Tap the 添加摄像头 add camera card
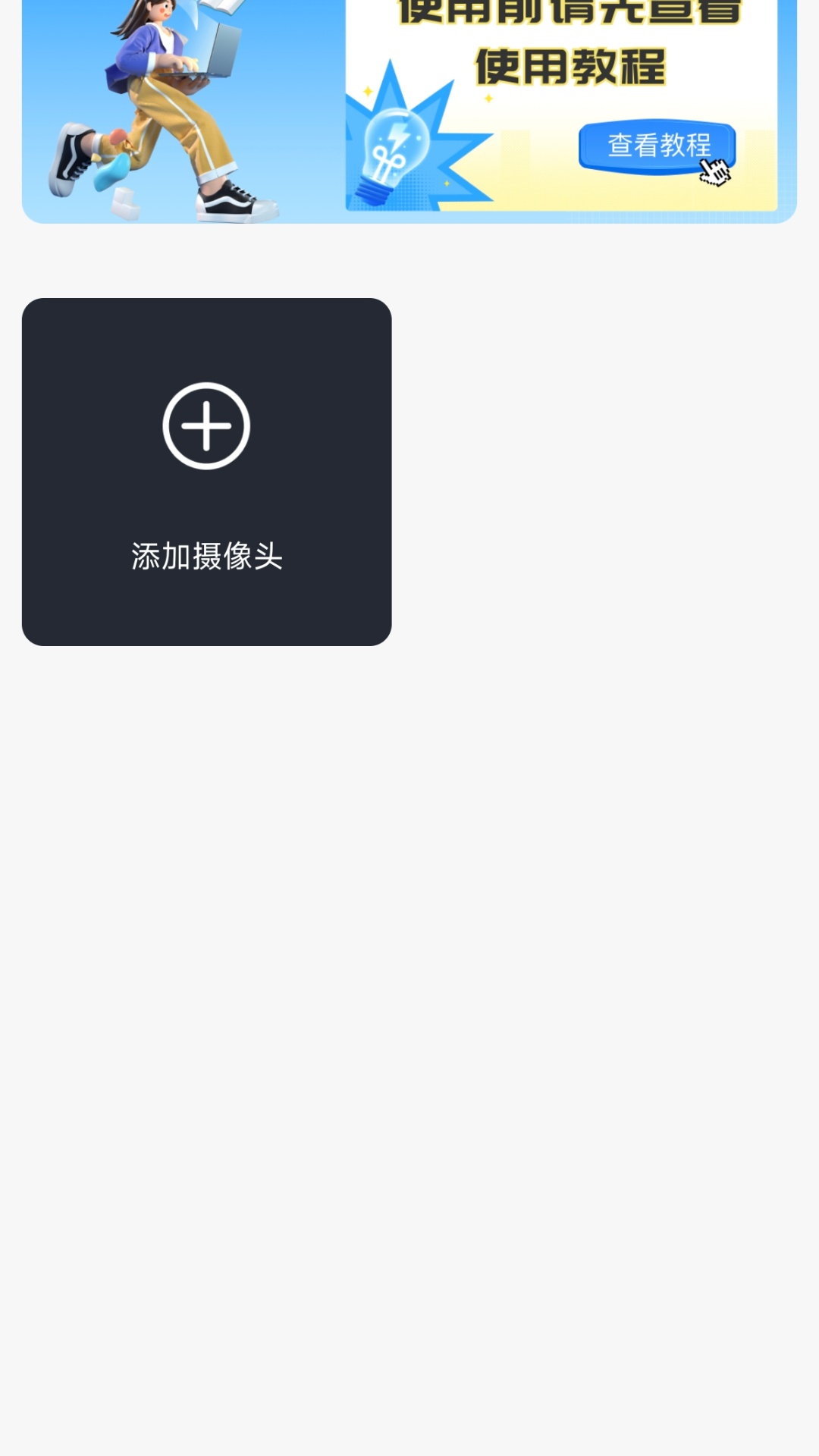The width and height of the screenshot is (819, 1456). [x=206, y=472]
